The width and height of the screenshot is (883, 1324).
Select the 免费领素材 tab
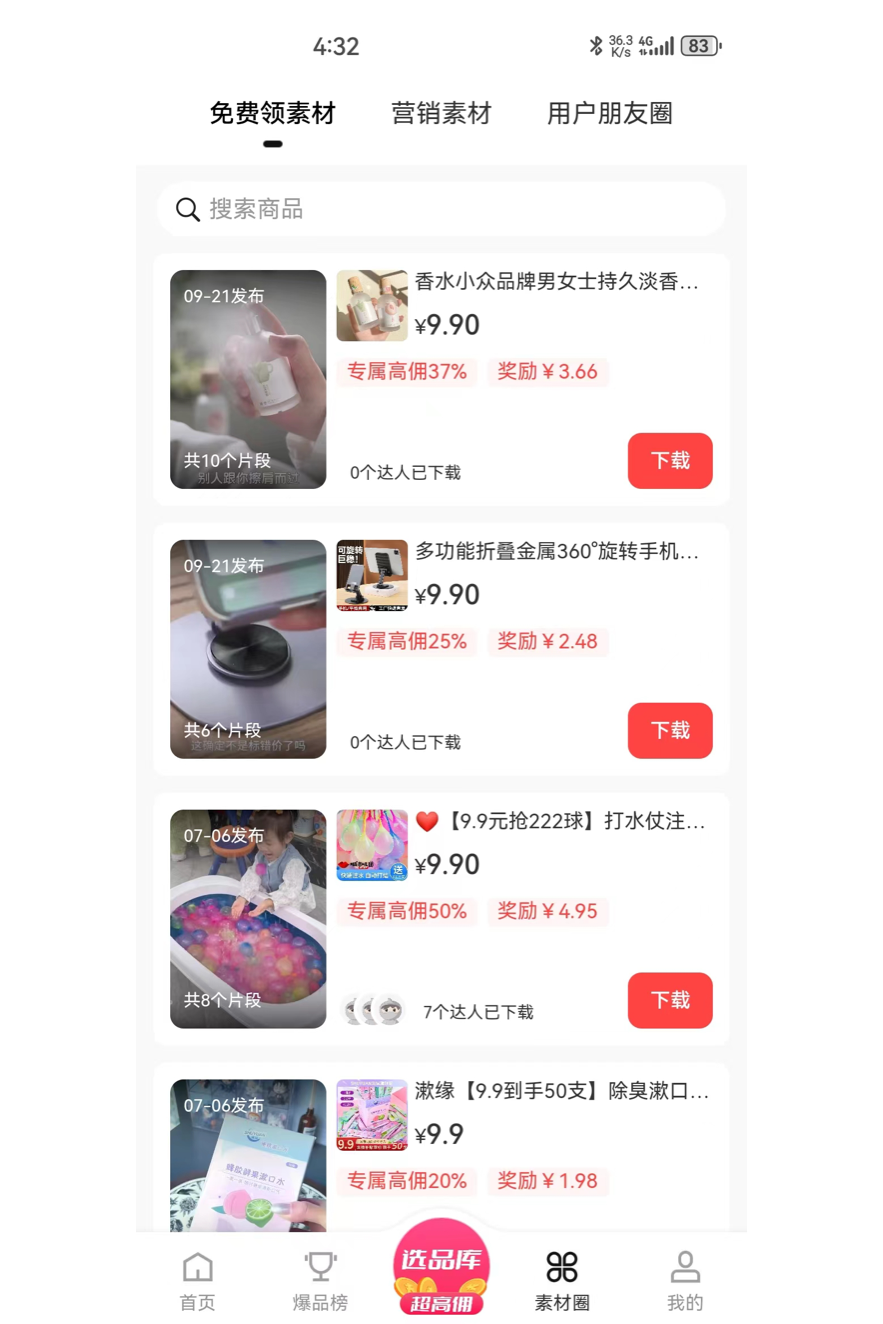point(272,114)
